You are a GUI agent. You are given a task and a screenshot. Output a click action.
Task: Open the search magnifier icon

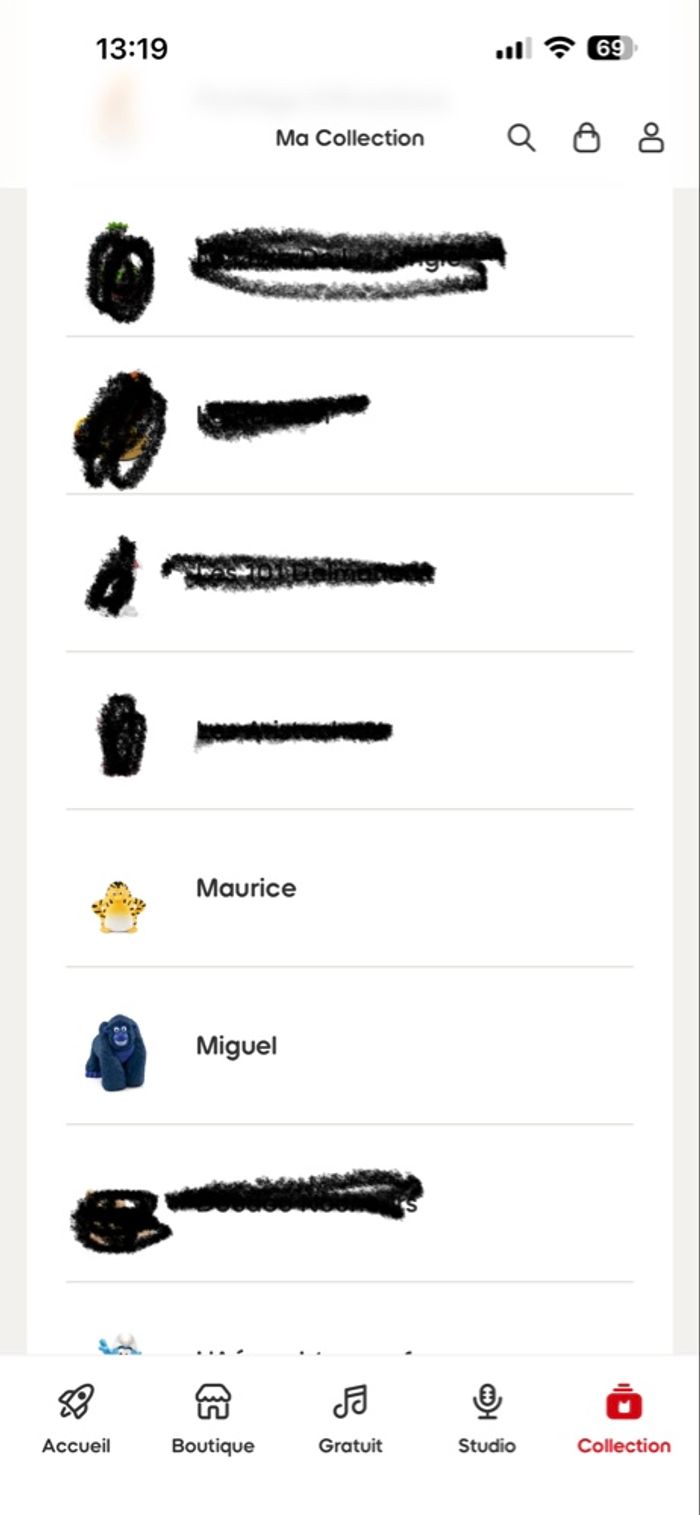pos(521,138)
